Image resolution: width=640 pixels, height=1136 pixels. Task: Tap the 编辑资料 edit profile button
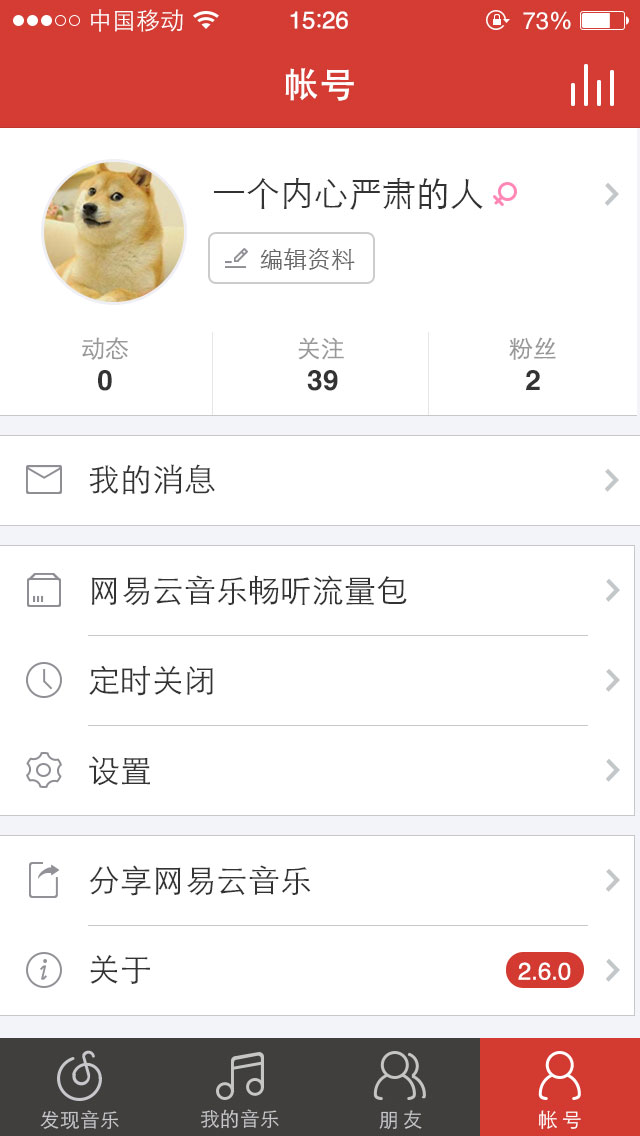tap(291, 258)
